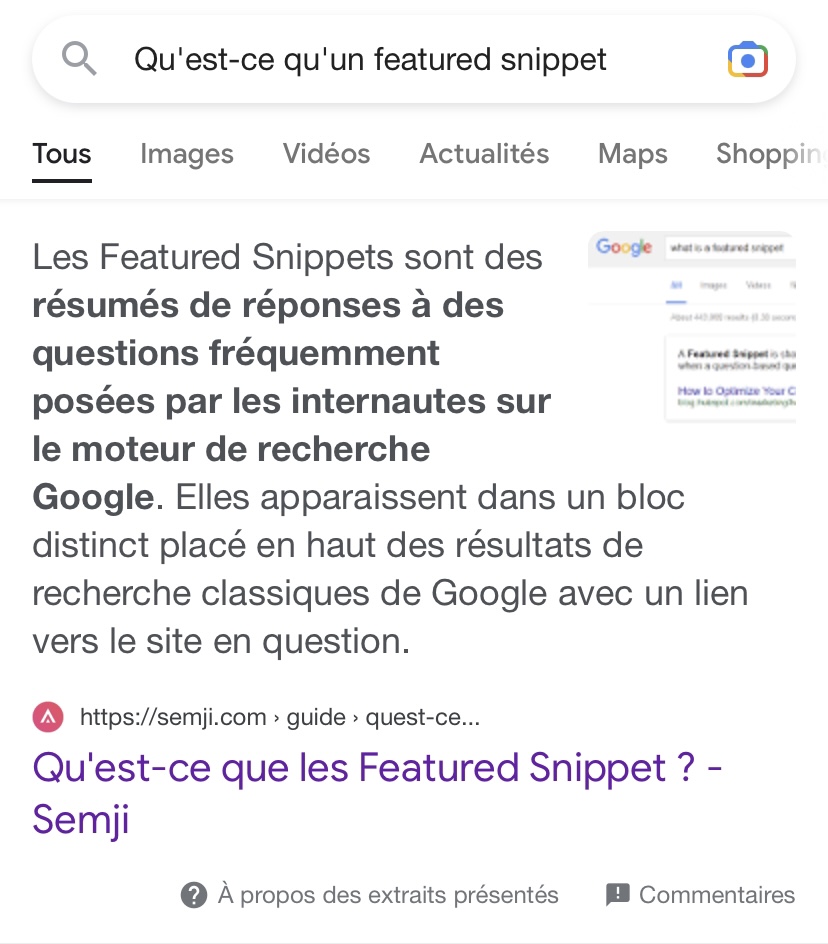Screen dimensions: 828x944
Task: Switch to the Images tab
Action: pyautogui.click(x=187, y=154)
